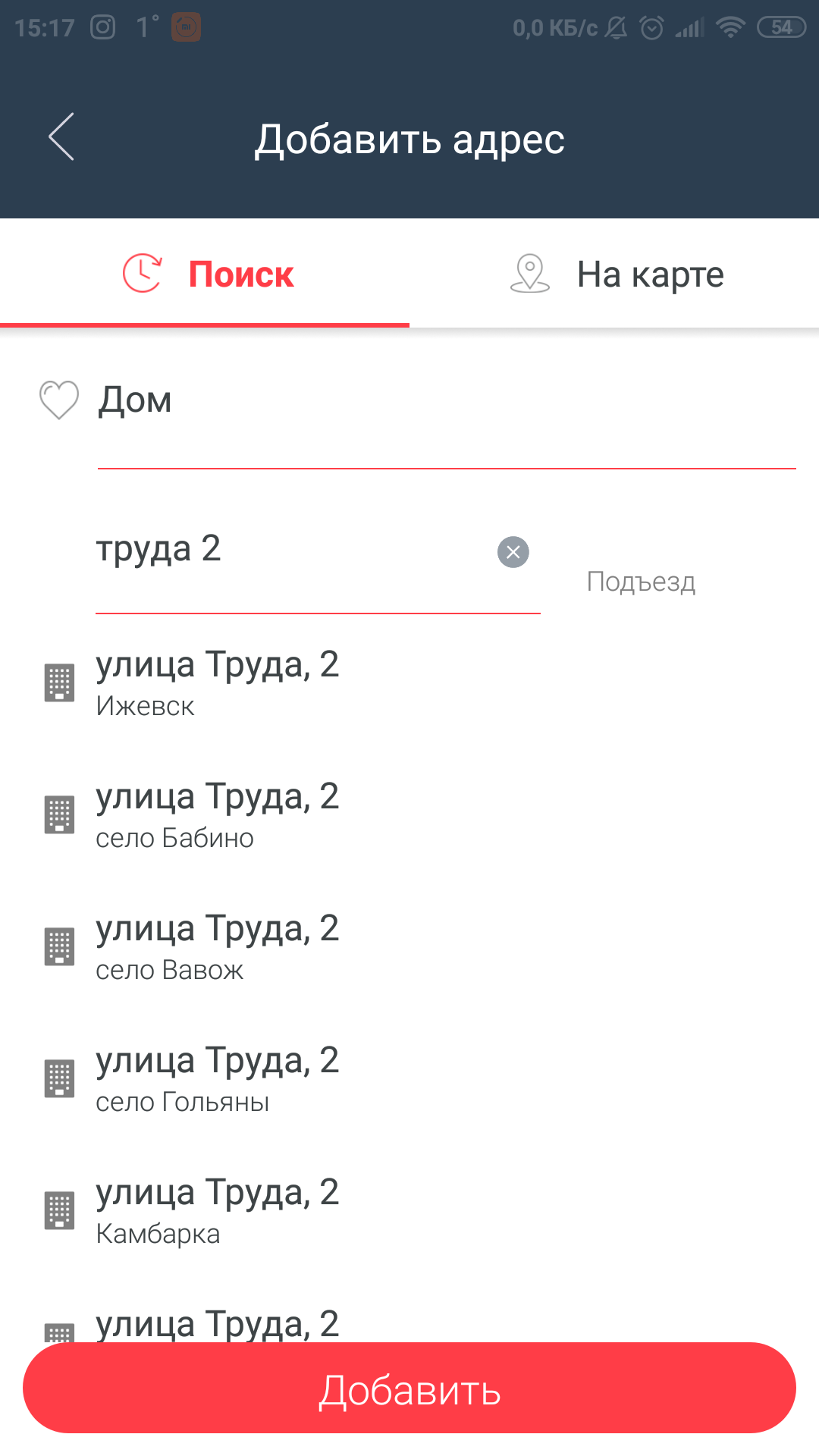This screenshot has height=1456, width=819.
Task: Clear the труда 2 search text
Action: coord(513,552)
